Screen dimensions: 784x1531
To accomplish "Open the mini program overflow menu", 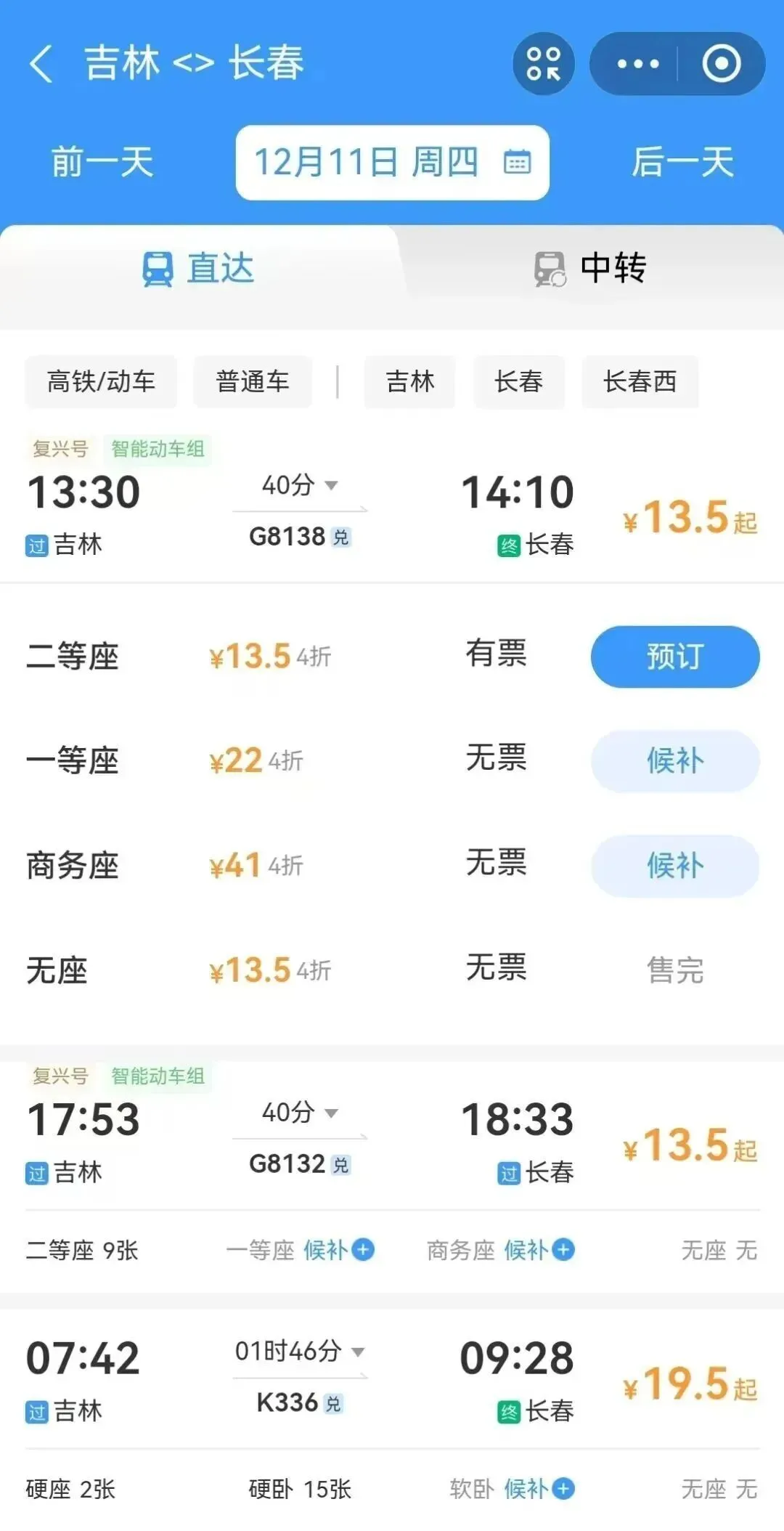I will point(637,64).
